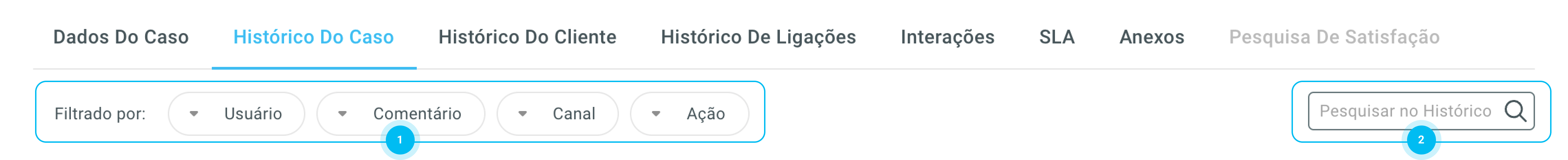Go to the Histórico De Ligações tab
1568x160 pixels.
click(x=759, y=37)
